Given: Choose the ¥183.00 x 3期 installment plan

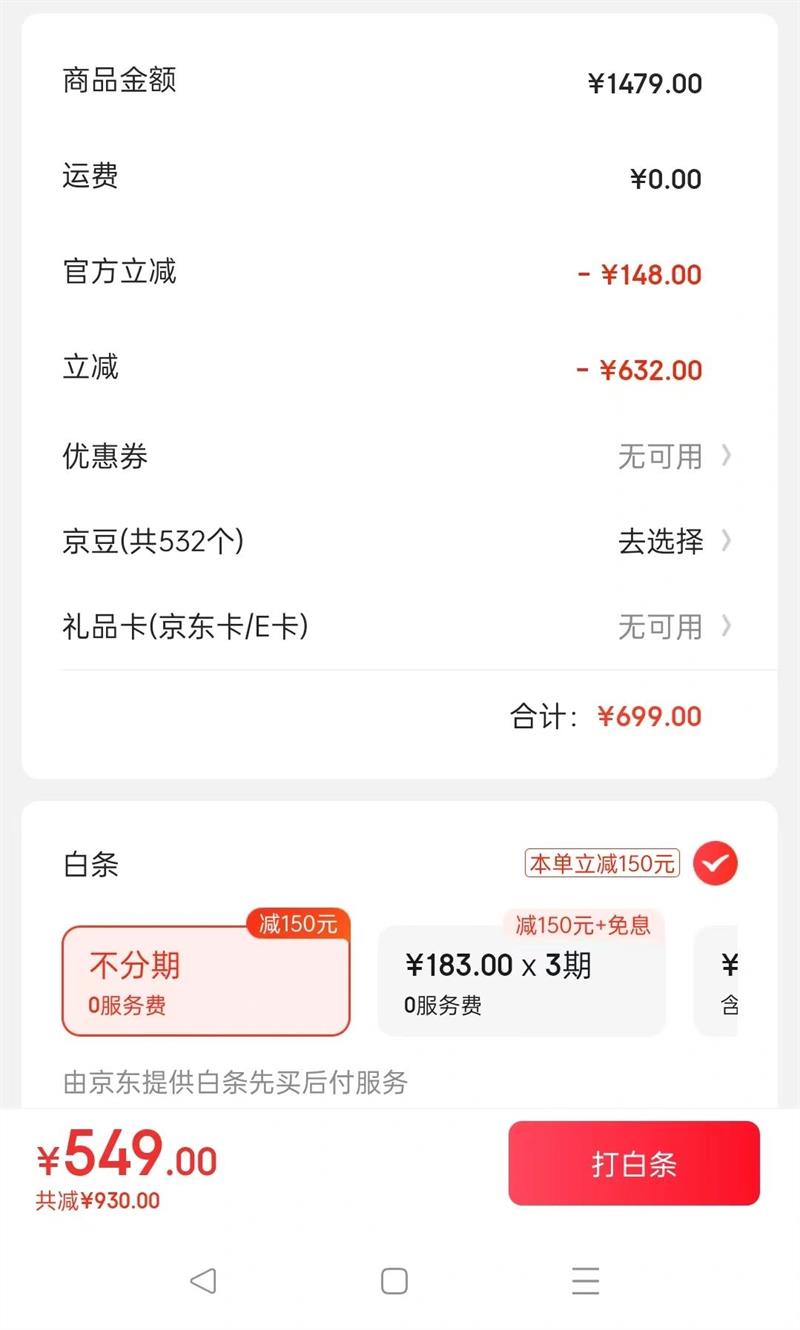Looking at the screenshot, I should tap(521, 981).
